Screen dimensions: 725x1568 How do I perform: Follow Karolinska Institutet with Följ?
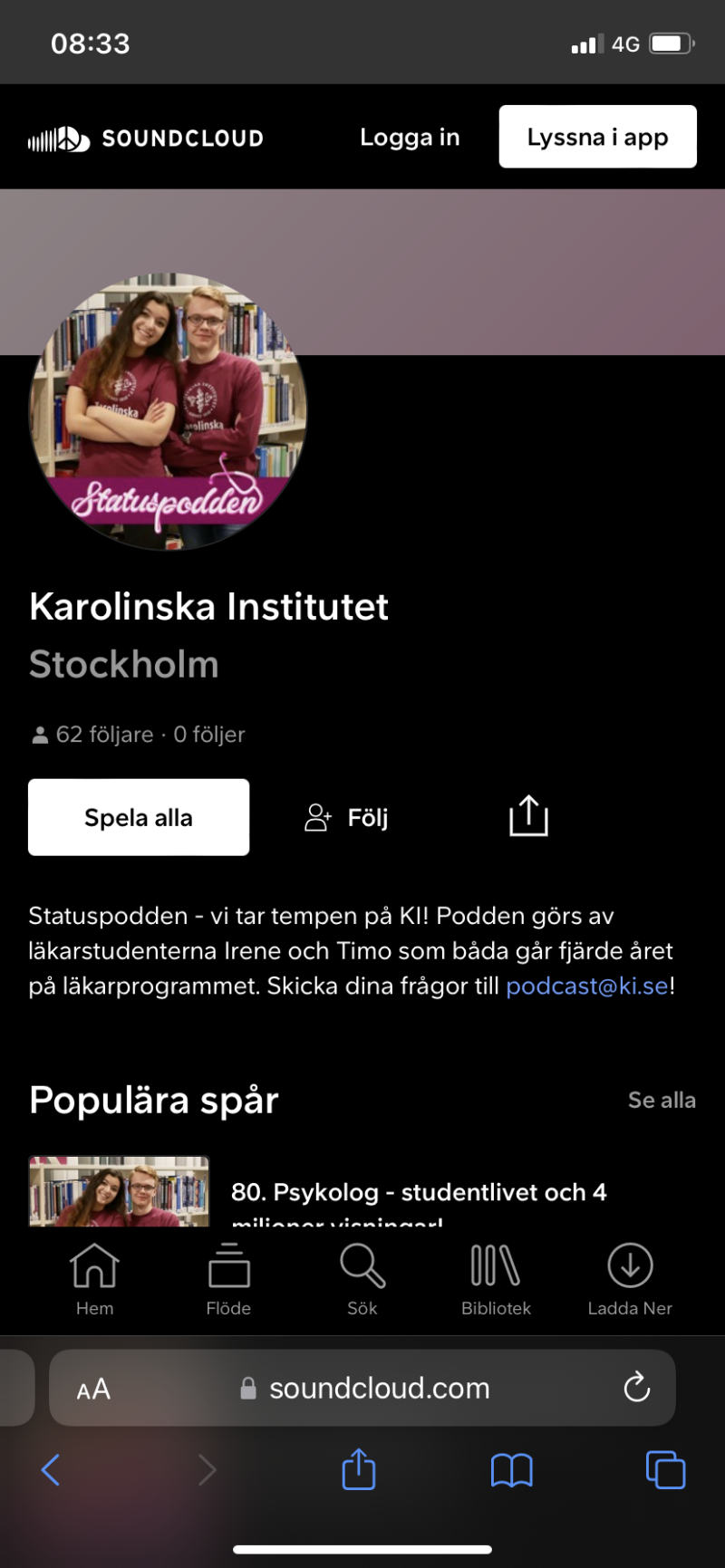[x=347, y=818]
